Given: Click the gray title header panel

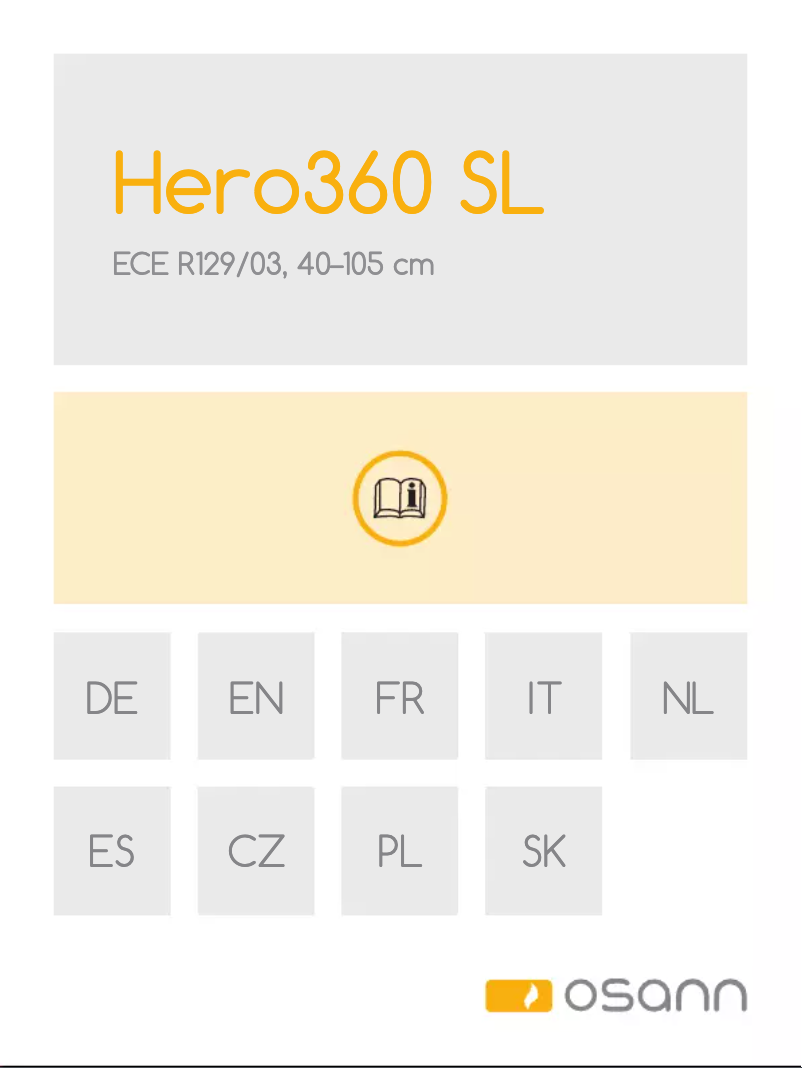Looking at the screenshot, I should (400, 208).
